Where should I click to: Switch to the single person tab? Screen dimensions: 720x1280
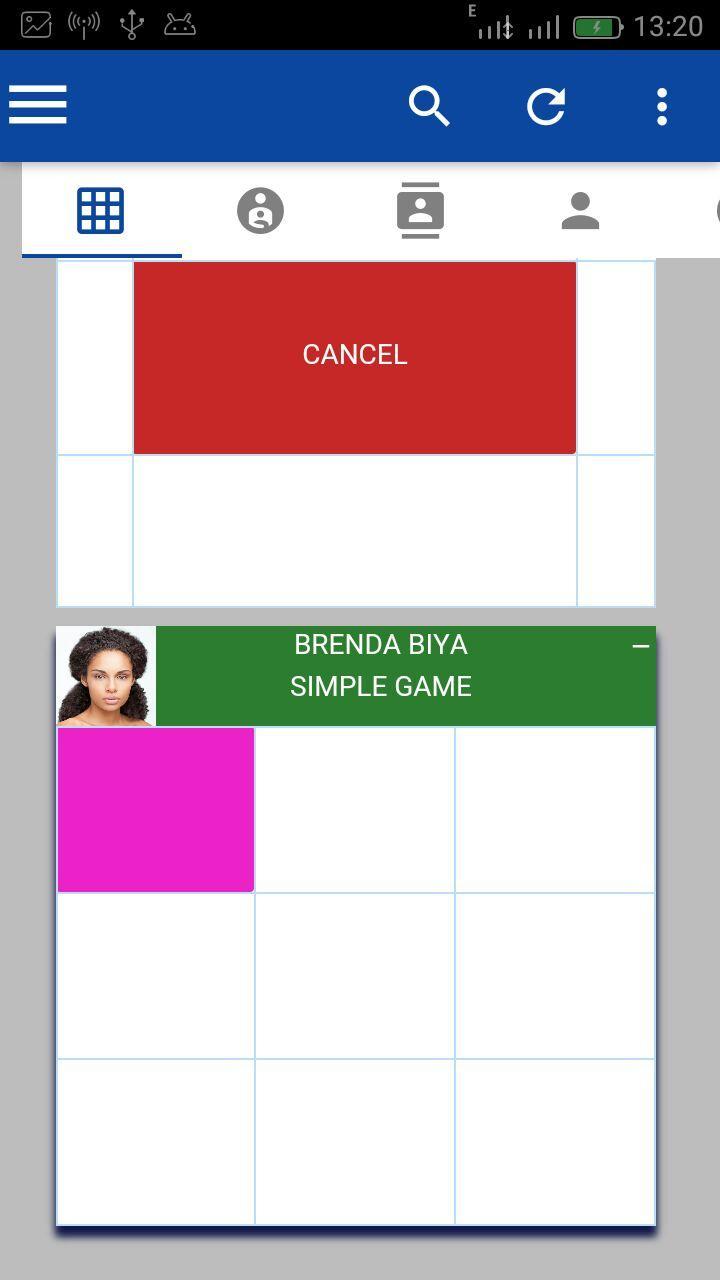(x=580, y=211)
